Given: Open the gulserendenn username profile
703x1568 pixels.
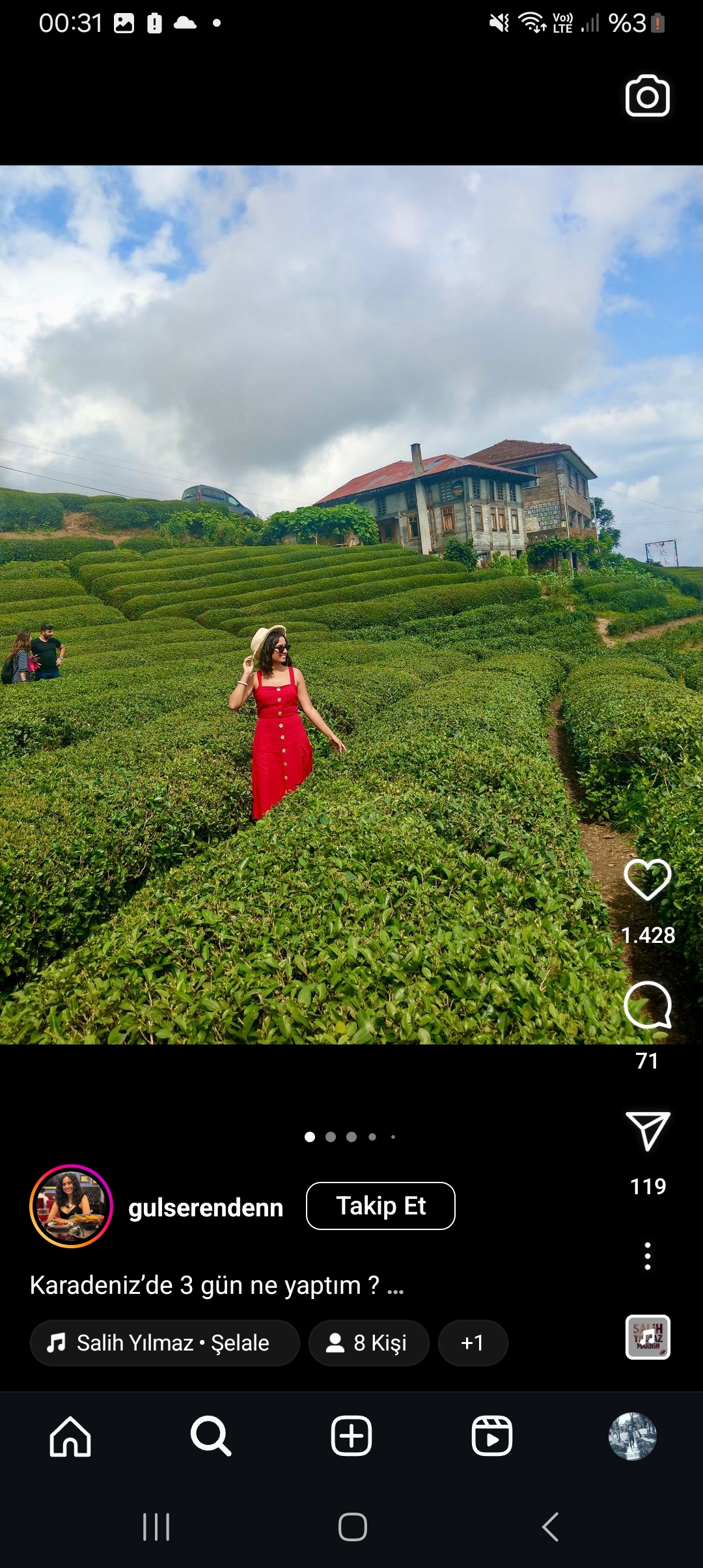Looking at the screenshot, I should [206, 1207].
